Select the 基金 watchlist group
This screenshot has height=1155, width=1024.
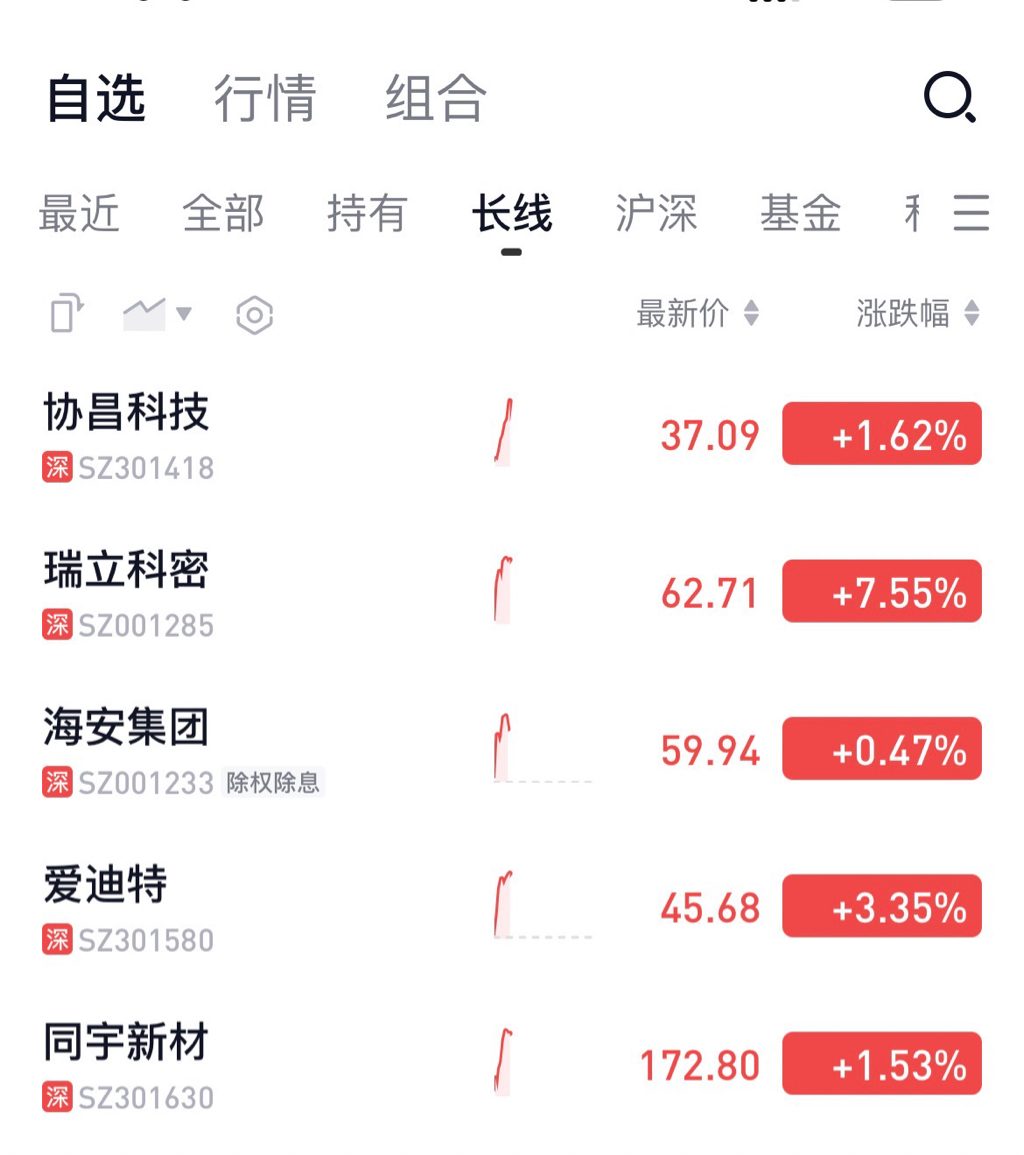[800, 214]
